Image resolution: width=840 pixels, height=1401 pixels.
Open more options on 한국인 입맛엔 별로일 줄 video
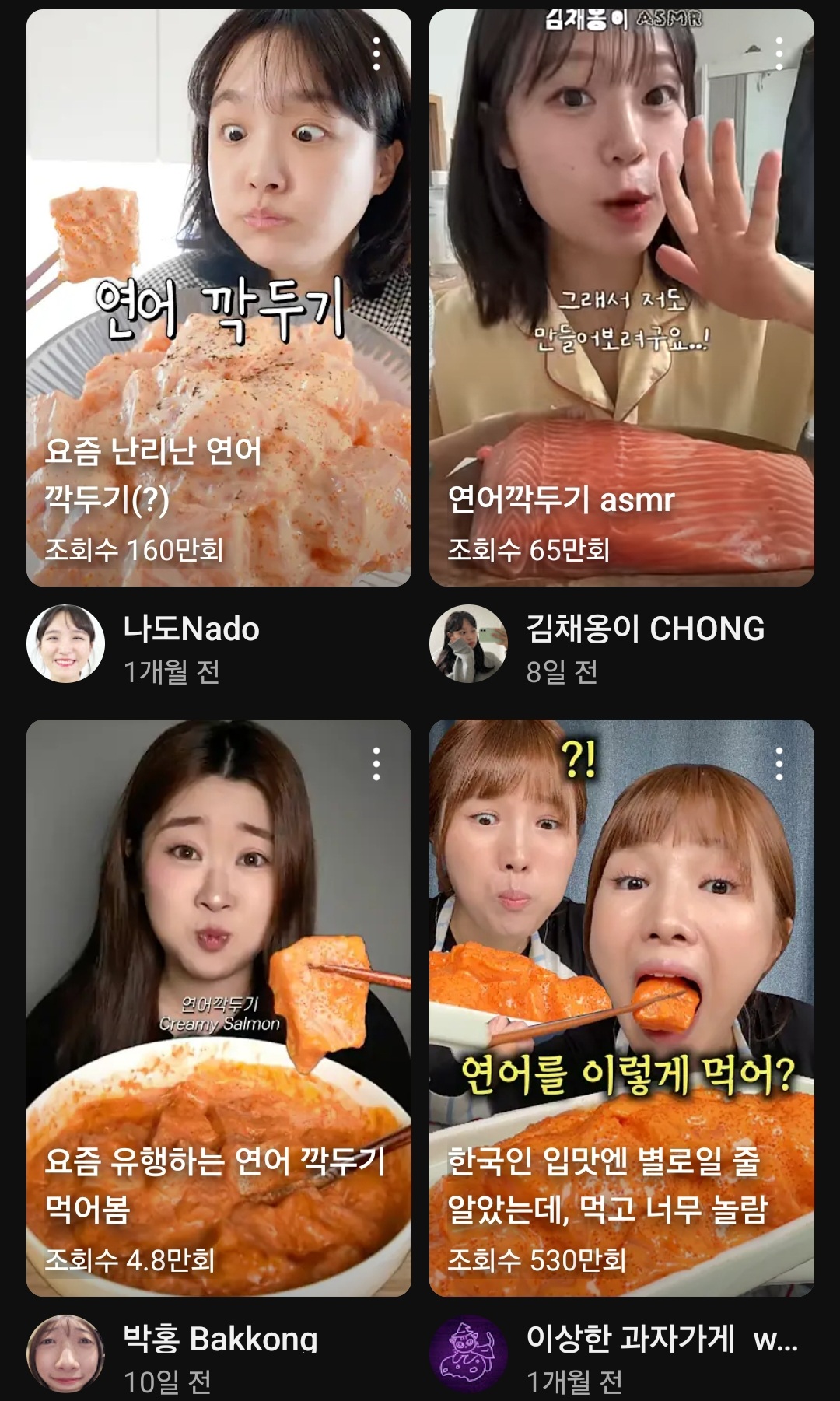click(779, 764)
